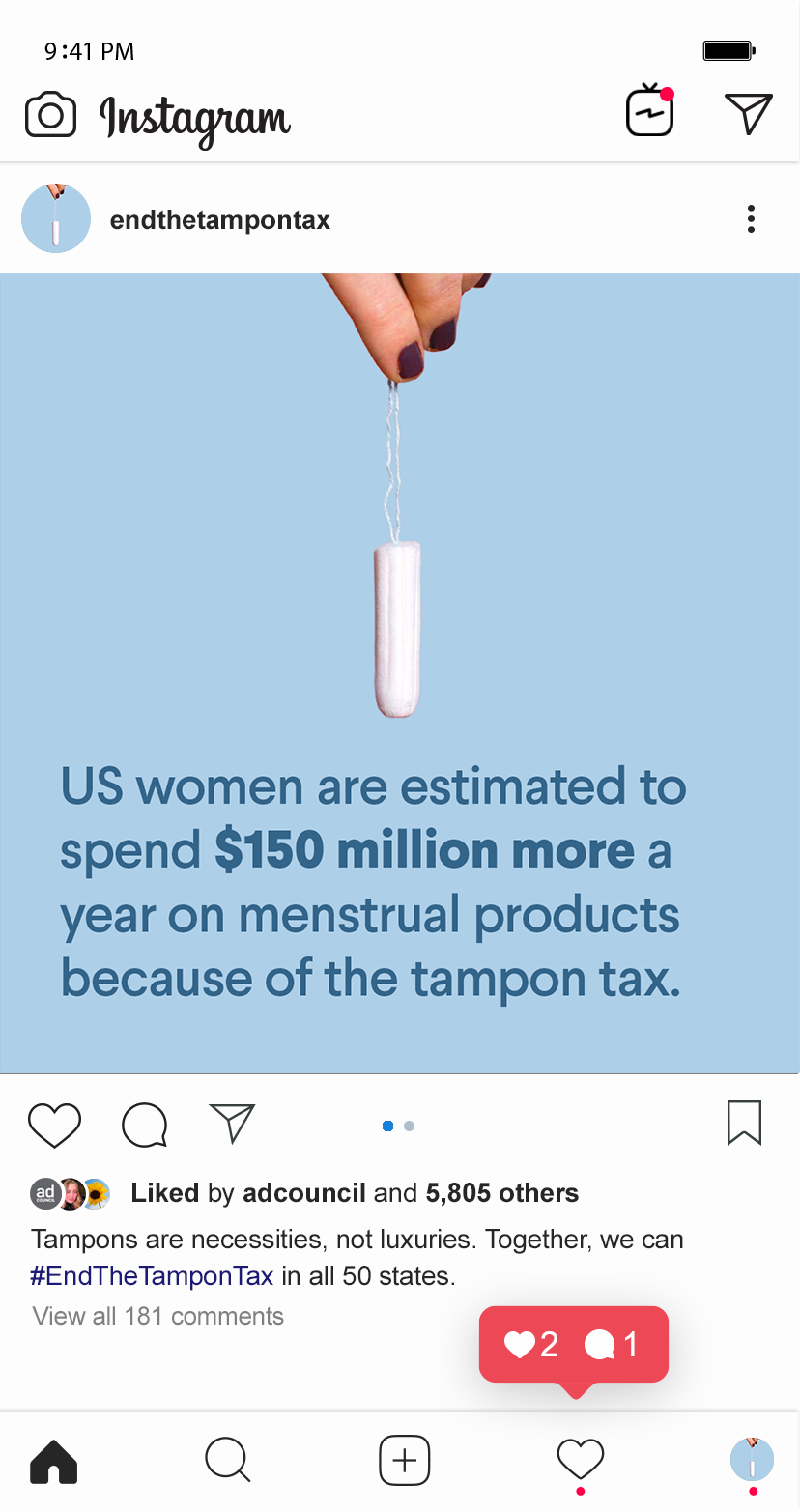This screenshot has width=800, height=1512.
Task: Open IGTV from the header
Action: pos(649,111)
